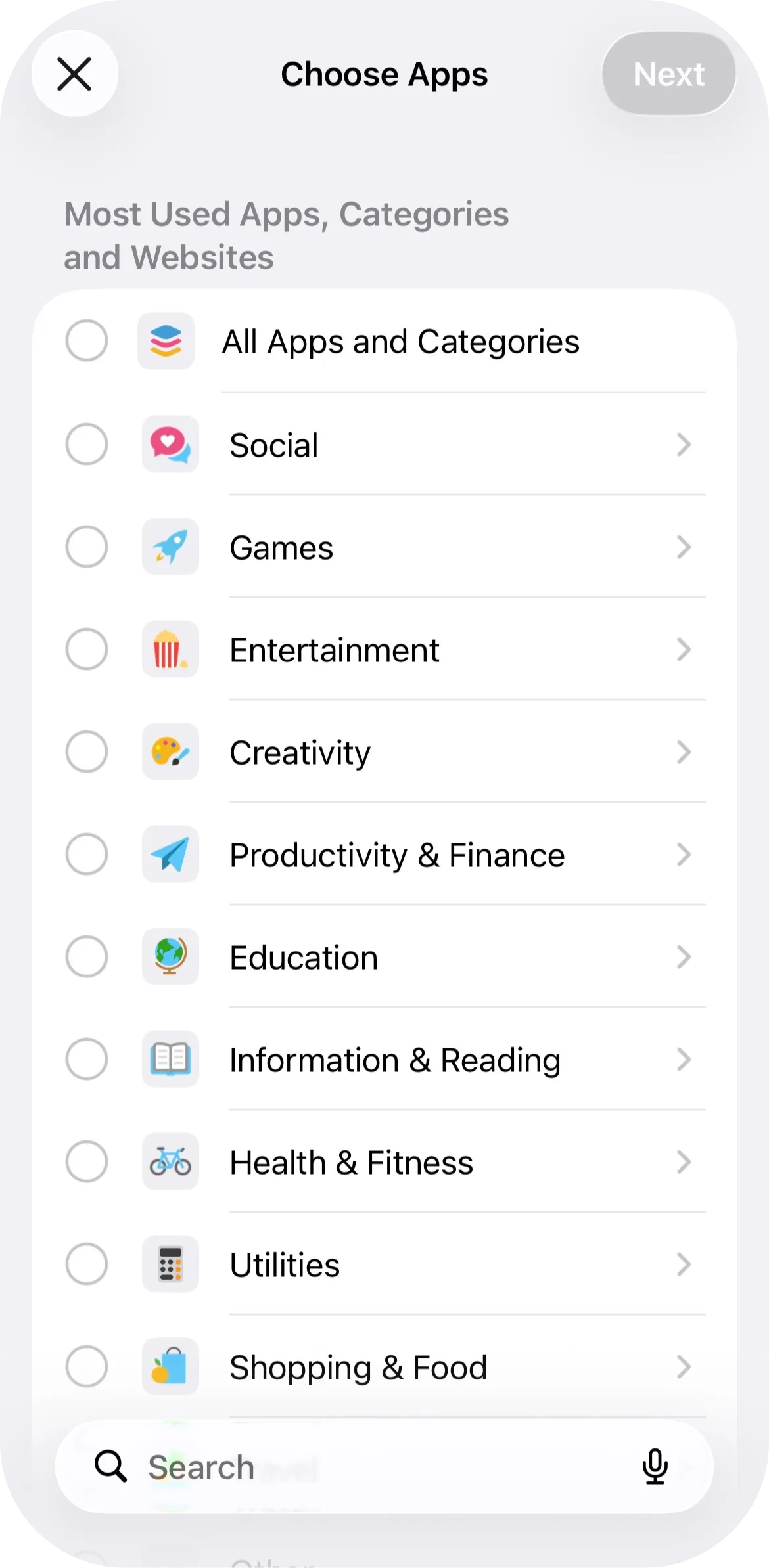Check Productivity & Finance circle
Image resolution: width=769 pixels, height=1568 pixels.
tap(87, 855)
